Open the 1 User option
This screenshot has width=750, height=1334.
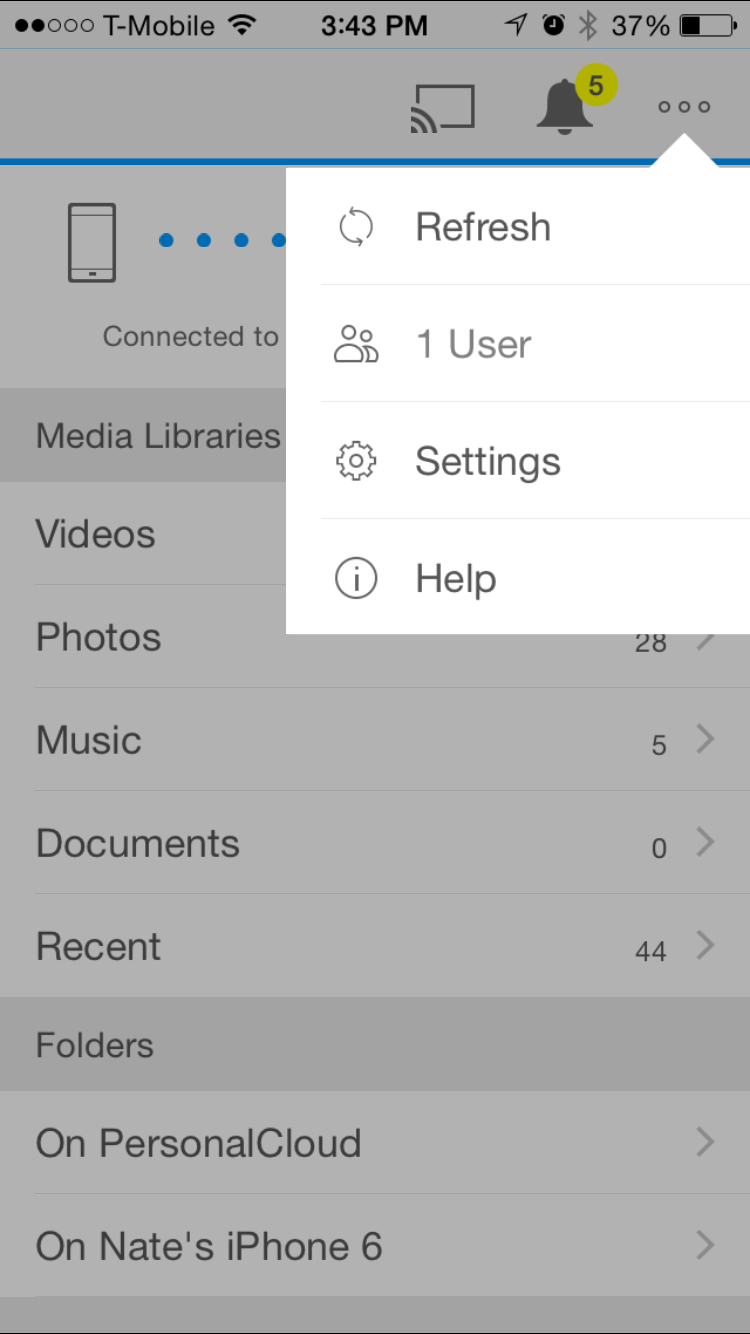tap(472, 344)
